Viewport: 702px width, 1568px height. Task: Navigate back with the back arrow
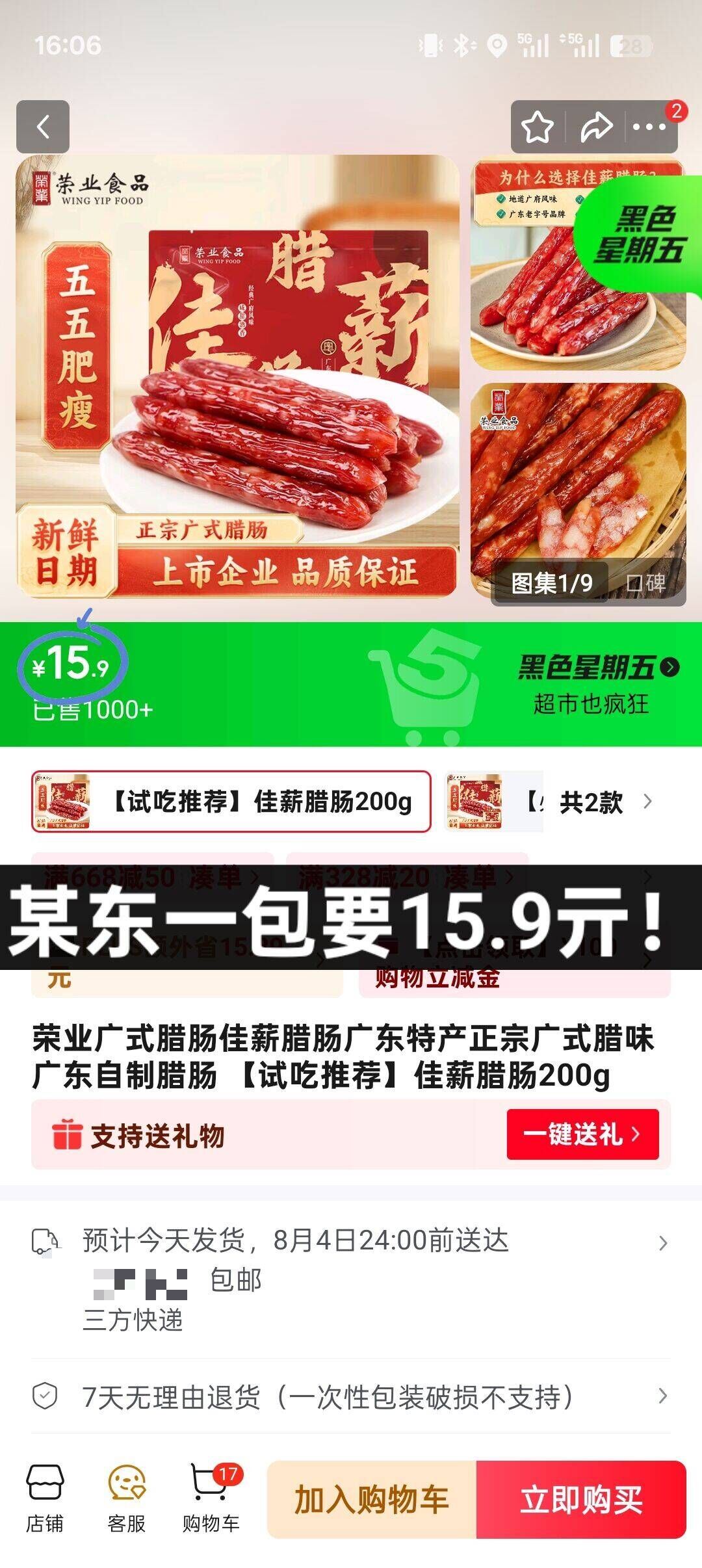point(43,126)
